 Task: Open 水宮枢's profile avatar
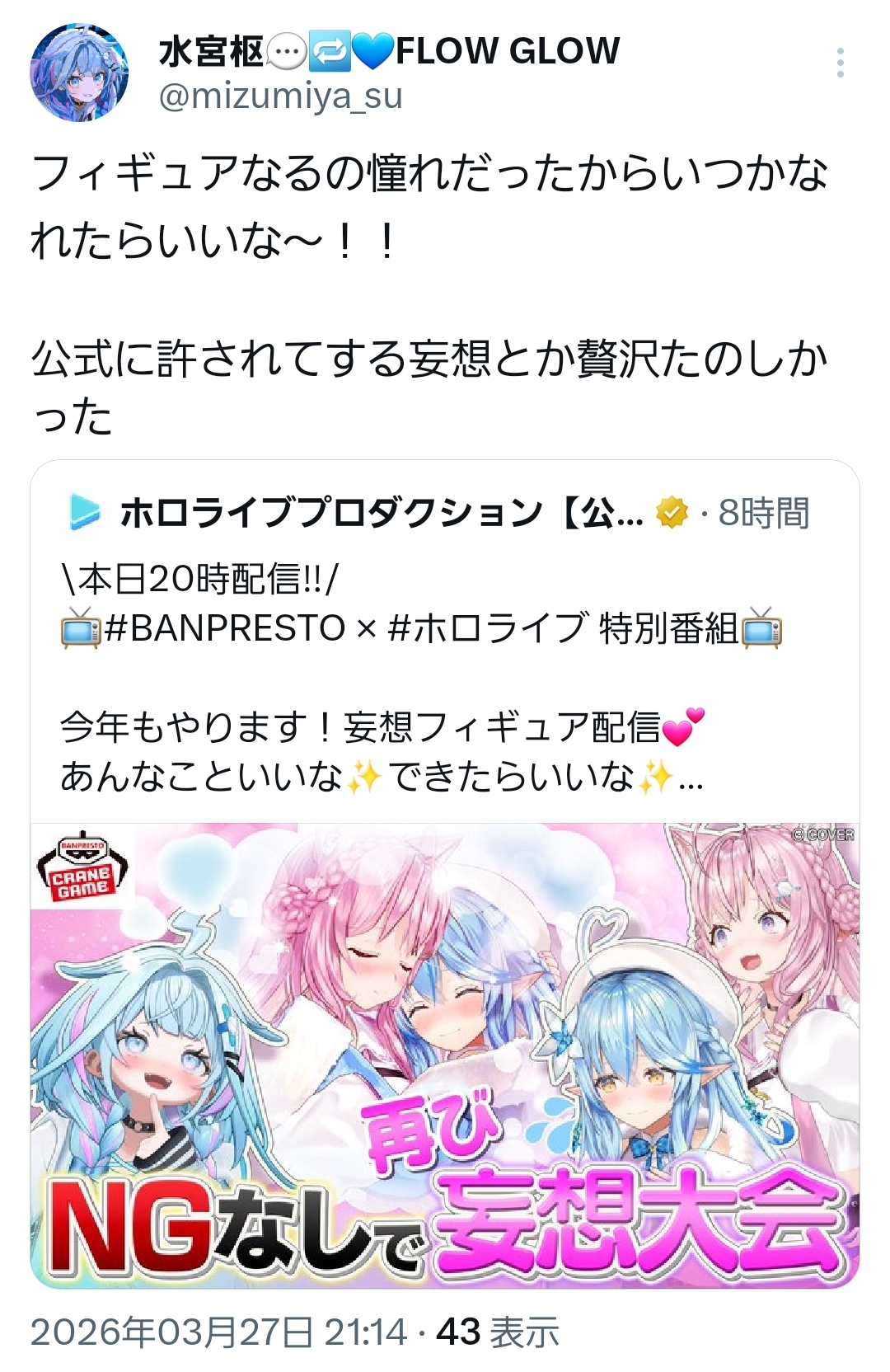tap(79, 73)
